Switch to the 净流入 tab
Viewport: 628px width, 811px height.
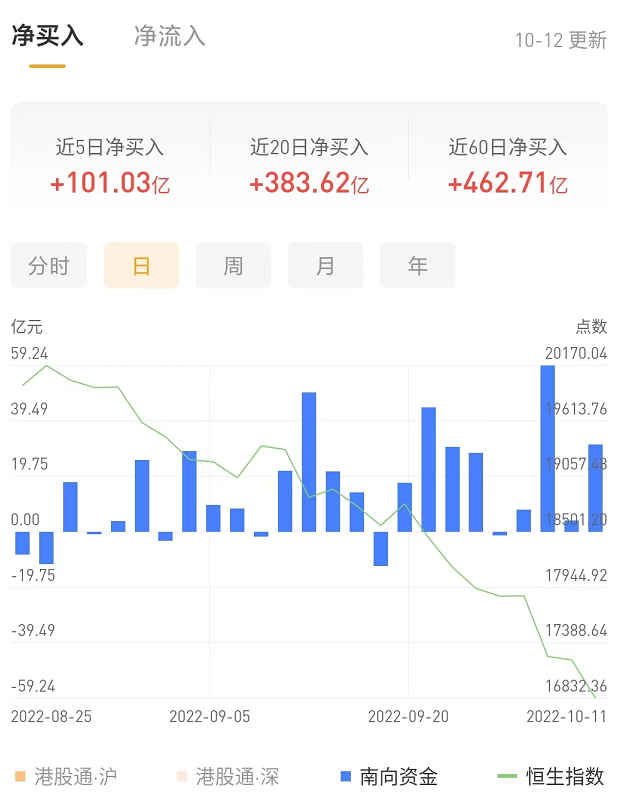[169, 37]
